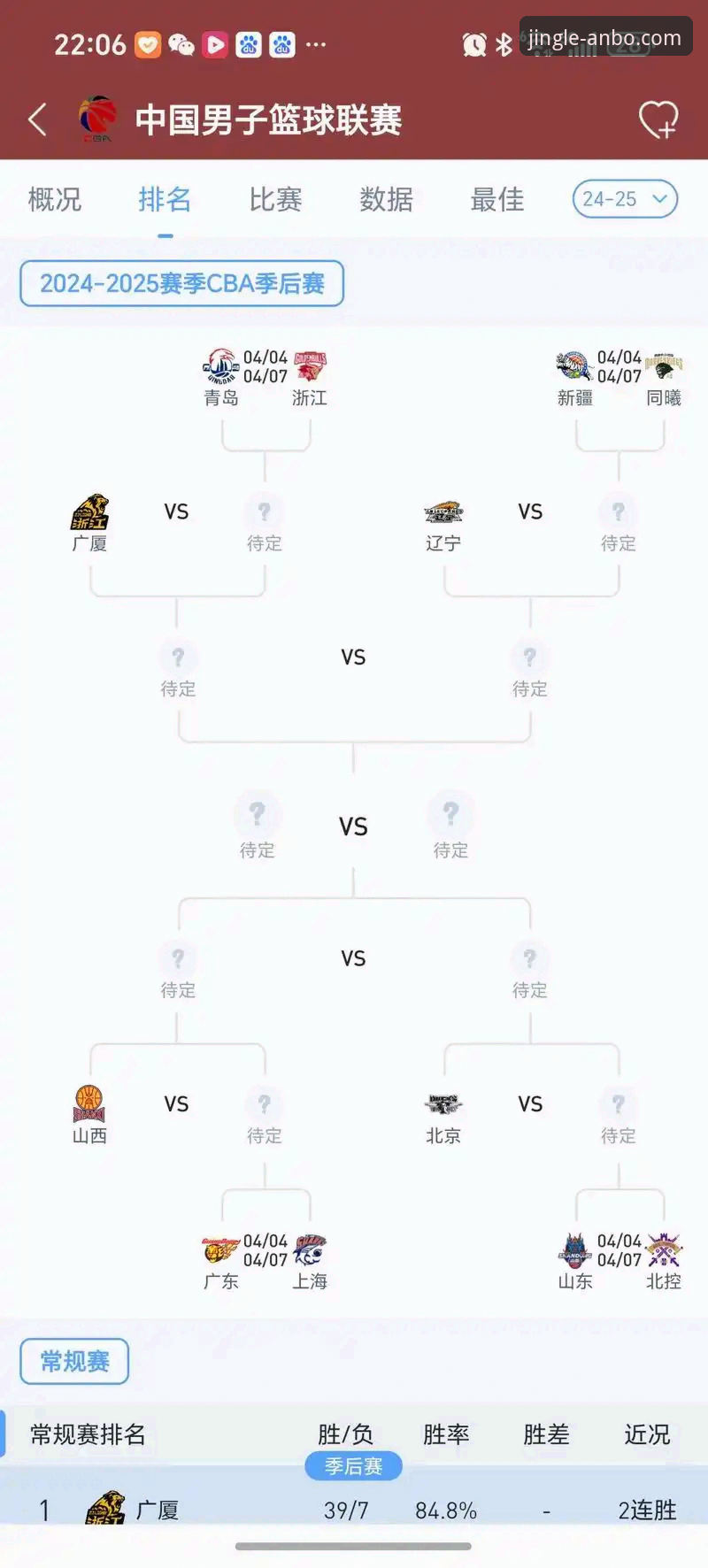Select the 常规赛 button

coord(74,1361)
